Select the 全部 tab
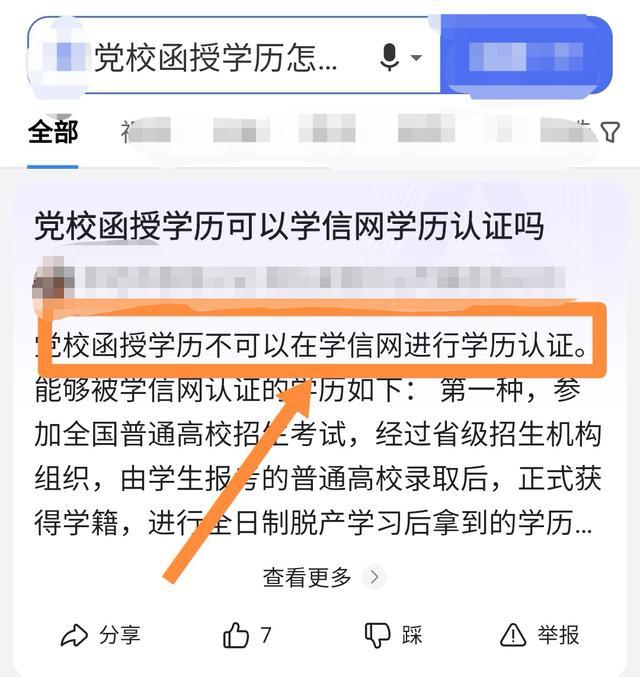Viewport: 640px width, 677px height. [53, 131]
